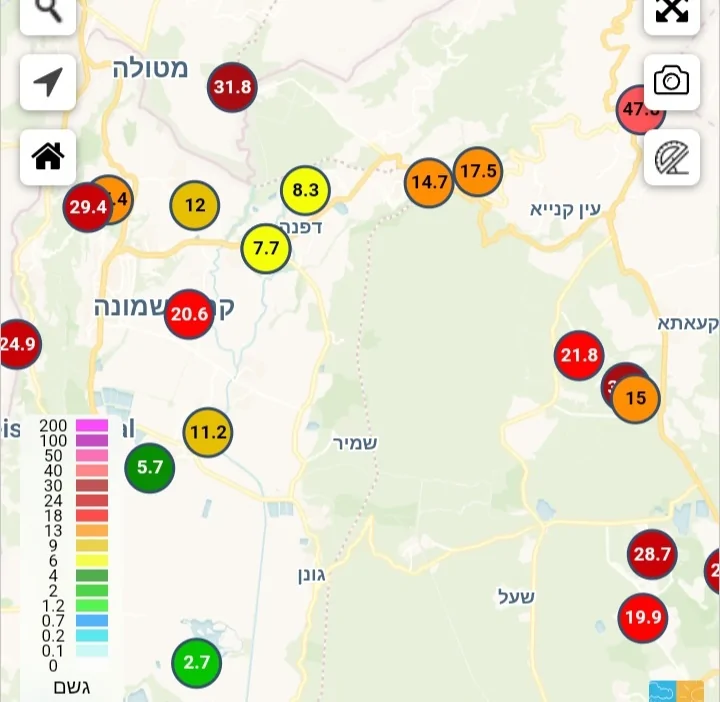Return to the home map view
The image size is (720, 702).
click(x=48, y=156)
